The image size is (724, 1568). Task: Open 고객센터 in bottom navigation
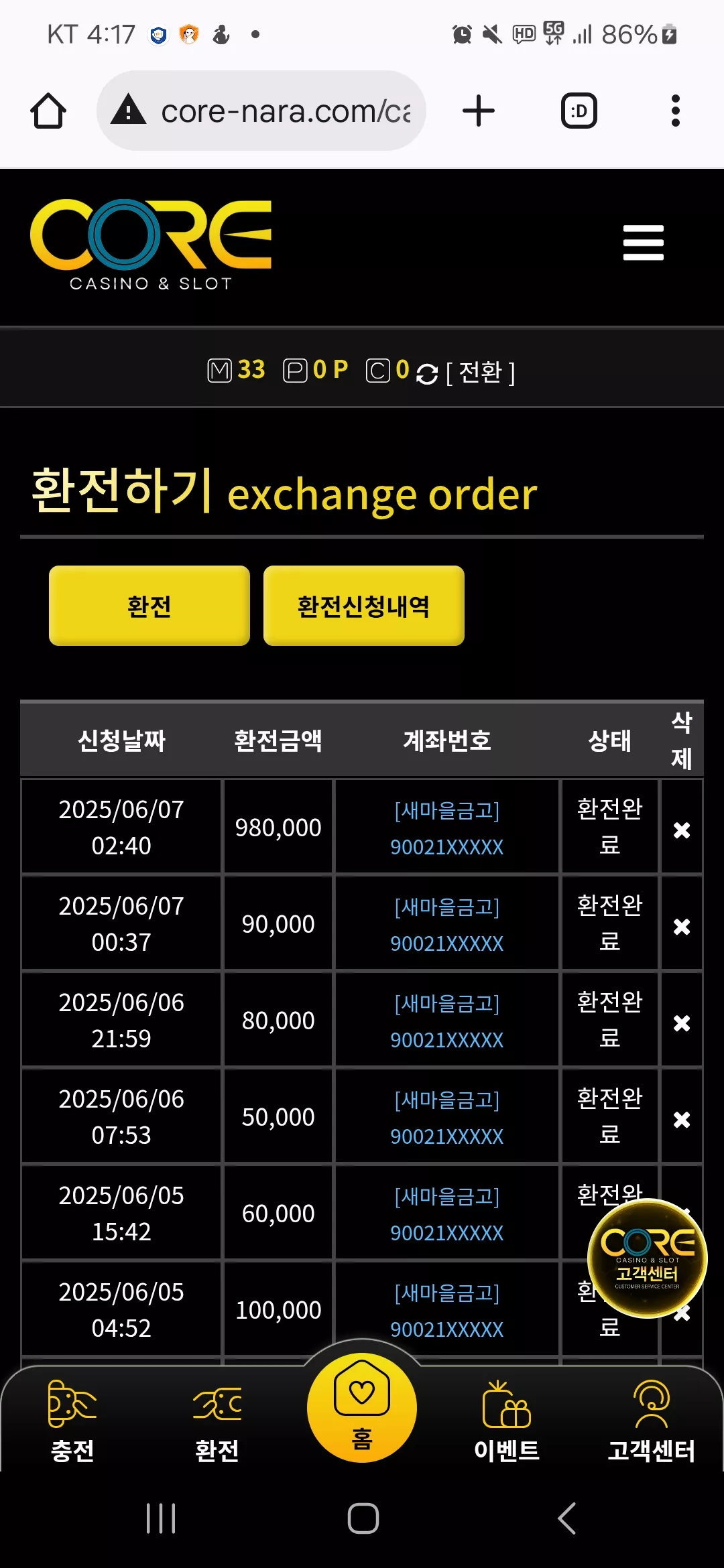click(652, 1422)
